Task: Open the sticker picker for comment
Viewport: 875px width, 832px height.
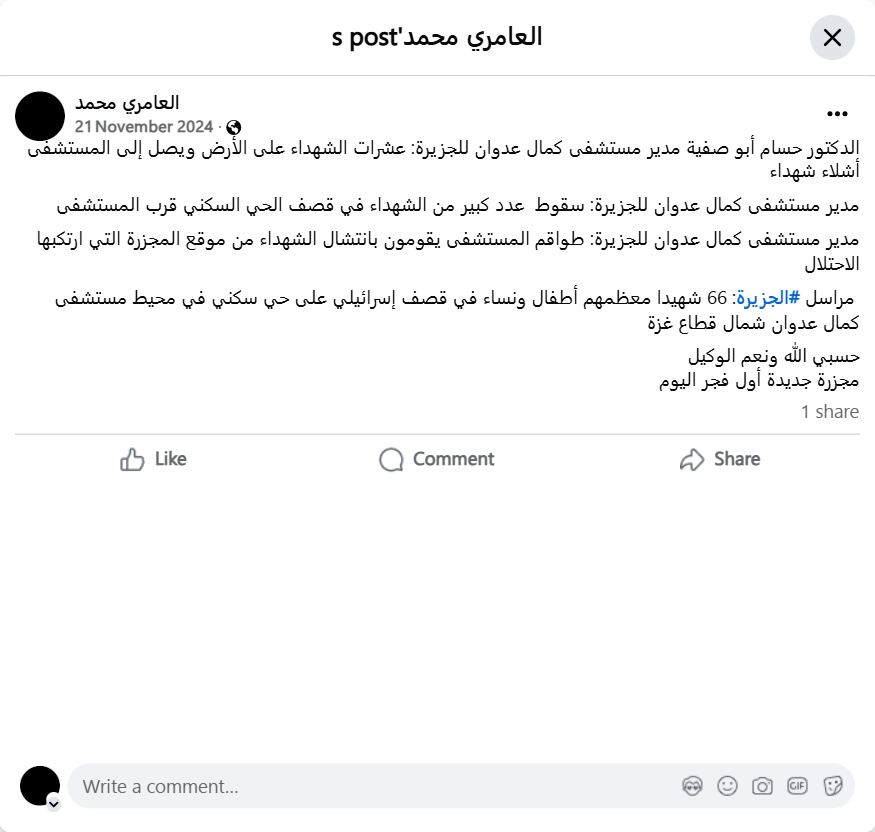Action: (832, 786)
